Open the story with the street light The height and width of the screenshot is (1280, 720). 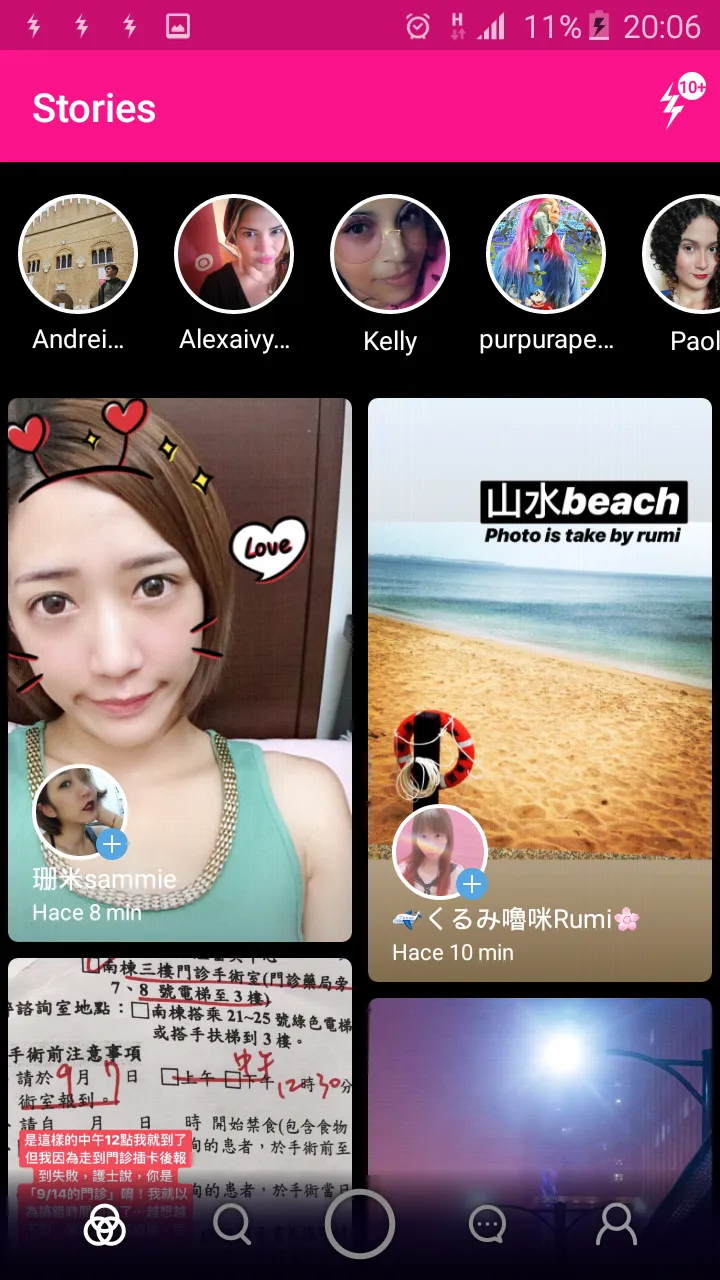(540, 1090)
